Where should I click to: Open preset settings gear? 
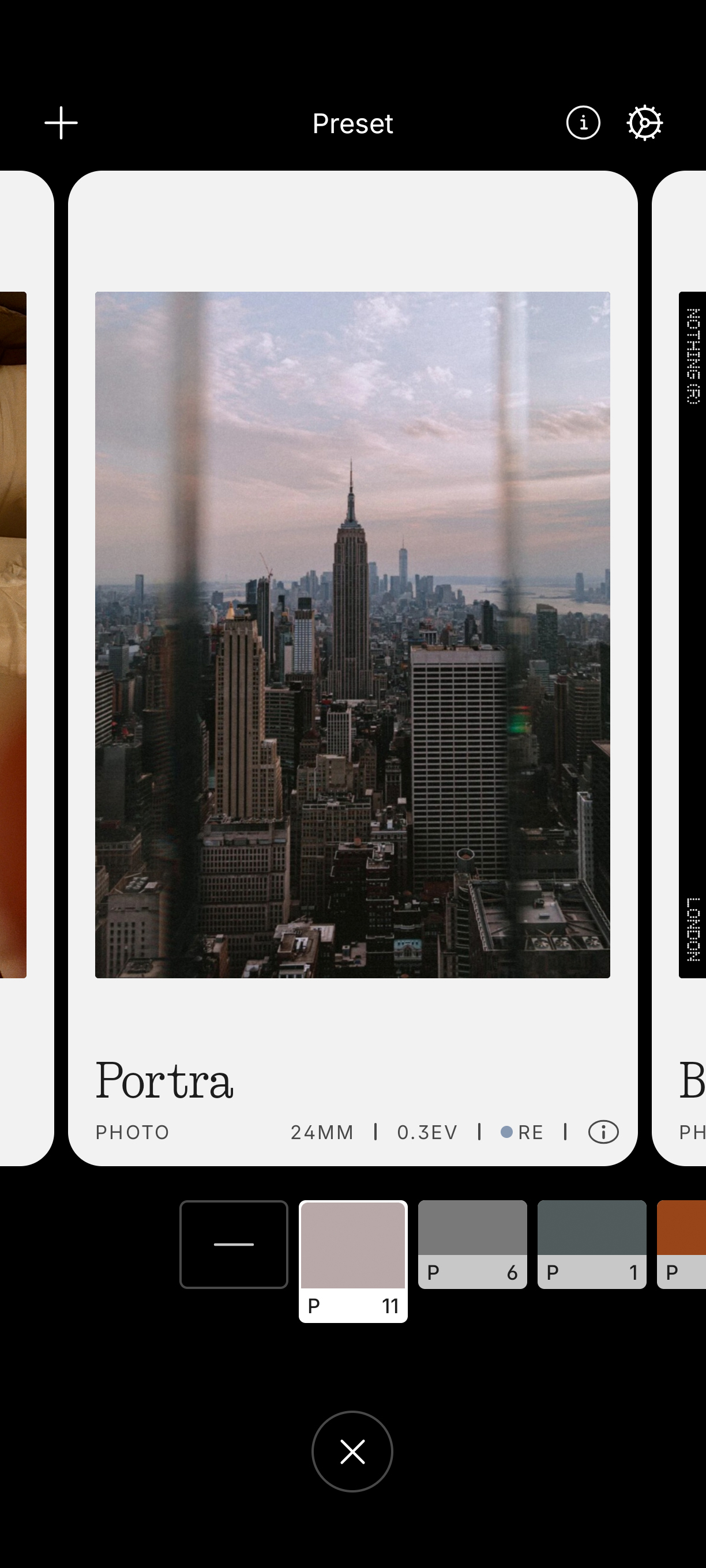[x=644, y=123]
